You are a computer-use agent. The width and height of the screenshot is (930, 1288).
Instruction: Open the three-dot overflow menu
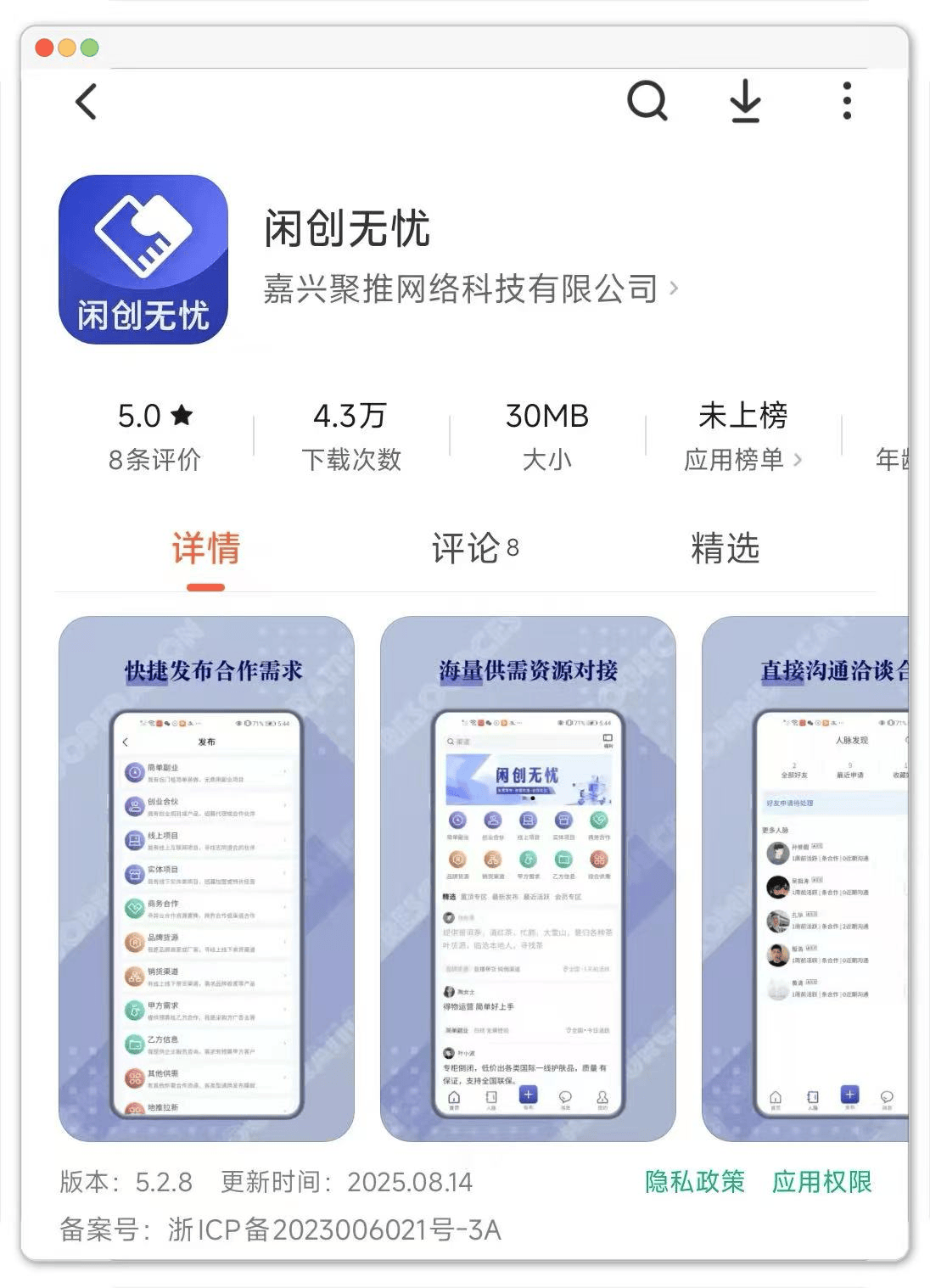click(846, 101)
